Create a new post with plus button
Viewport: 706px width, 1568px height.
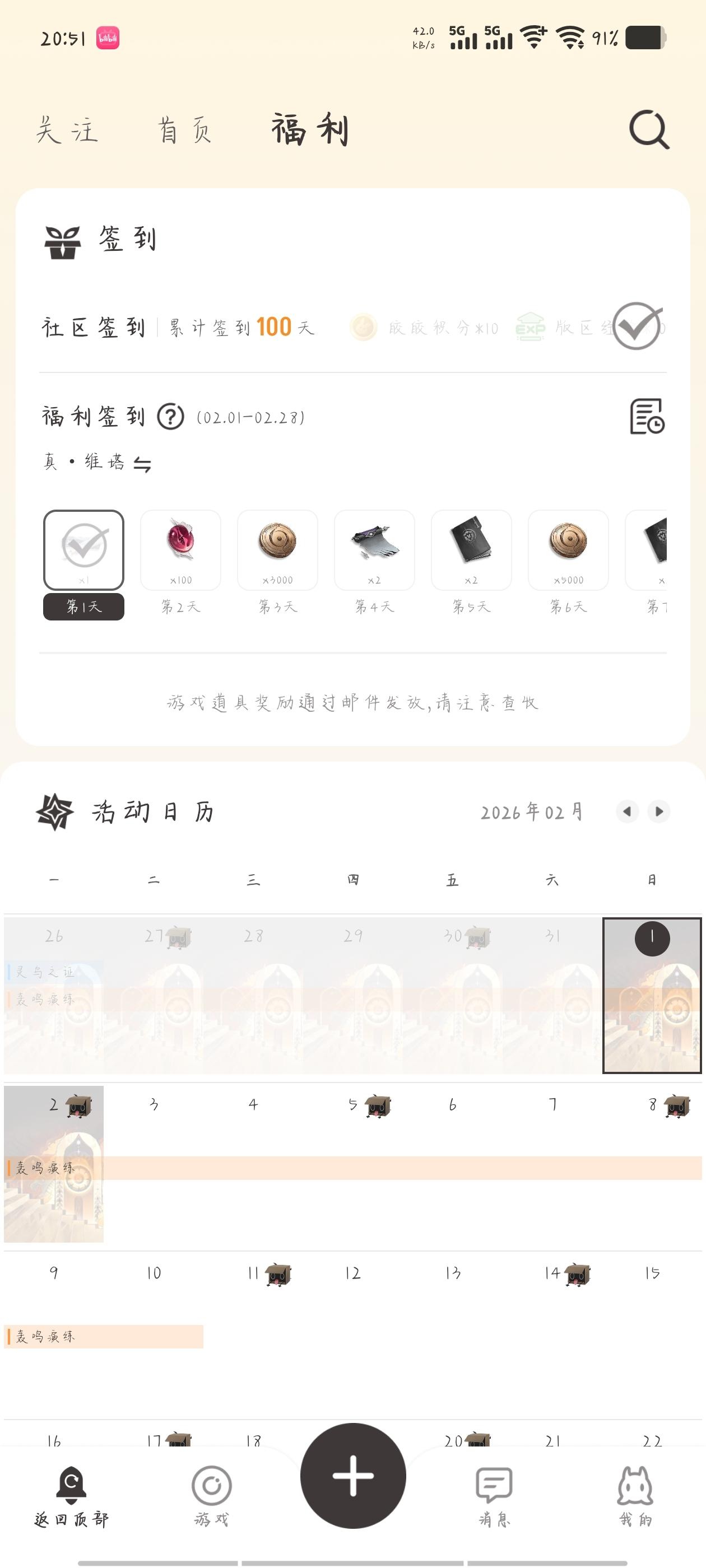click(x=352, y=1476)
